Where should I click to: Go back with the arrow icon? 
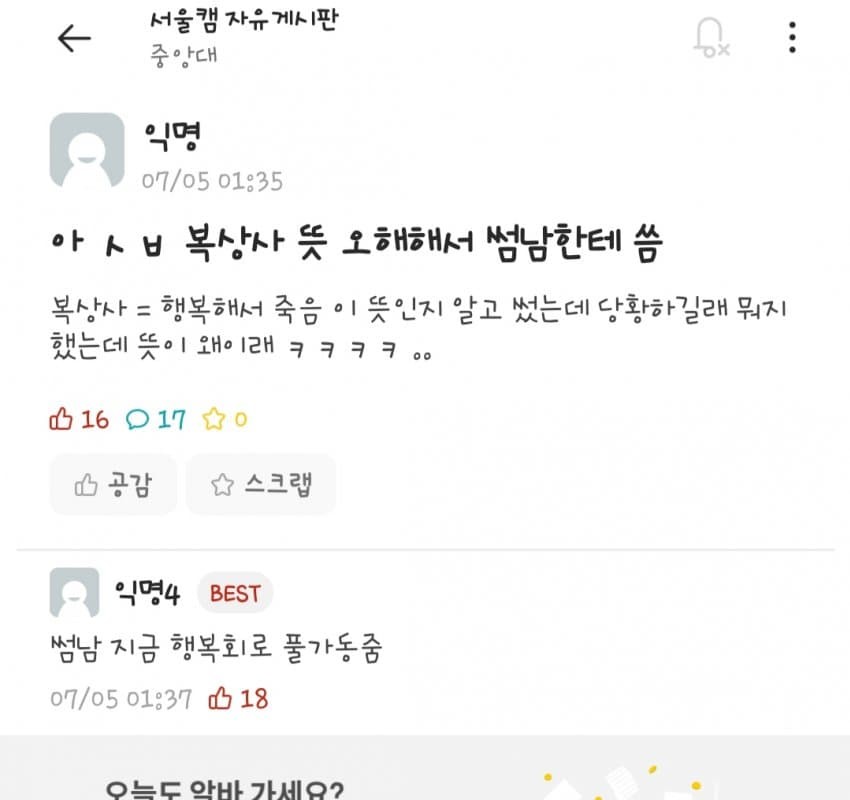click(74, 38)
